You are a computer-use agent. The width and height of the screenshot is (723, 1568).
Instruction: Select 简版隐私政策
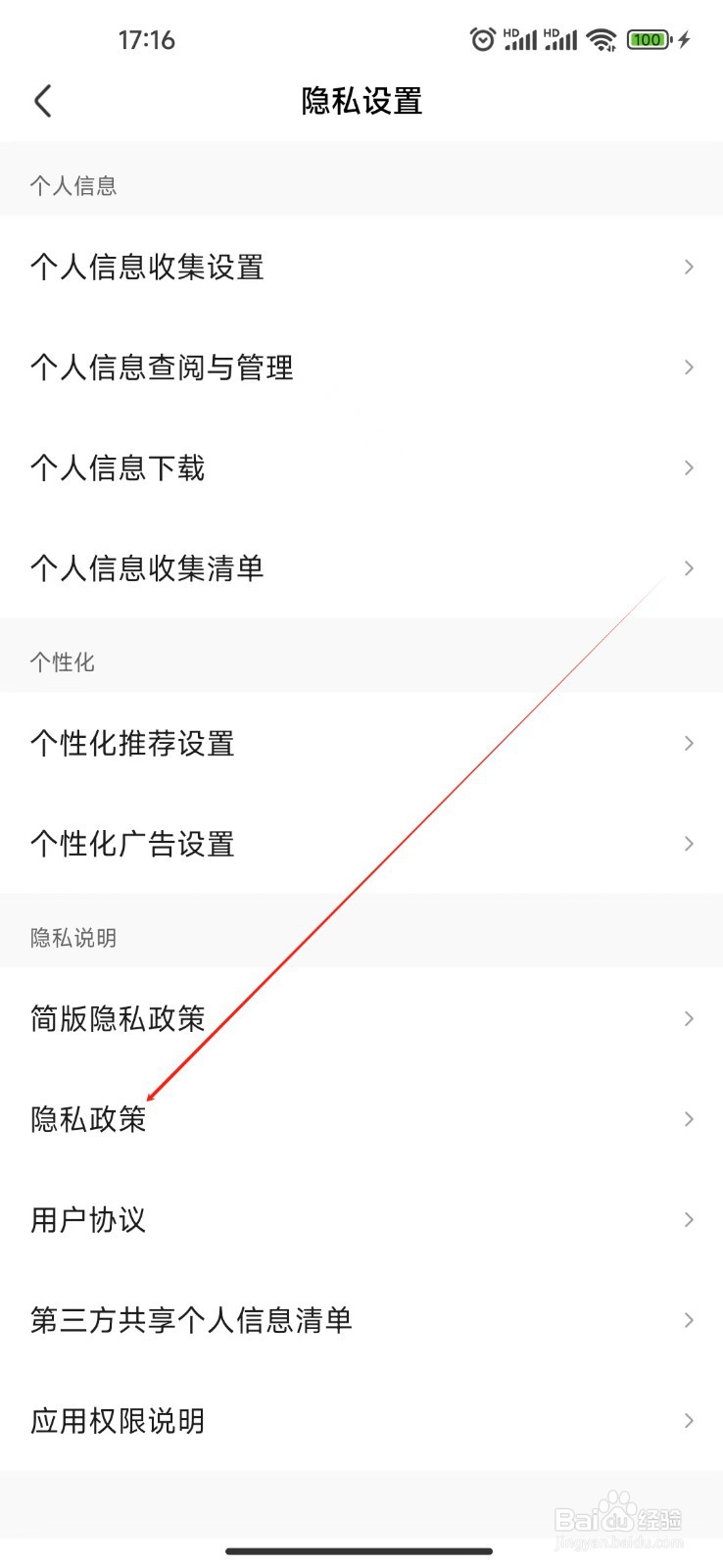[118, 1018]
